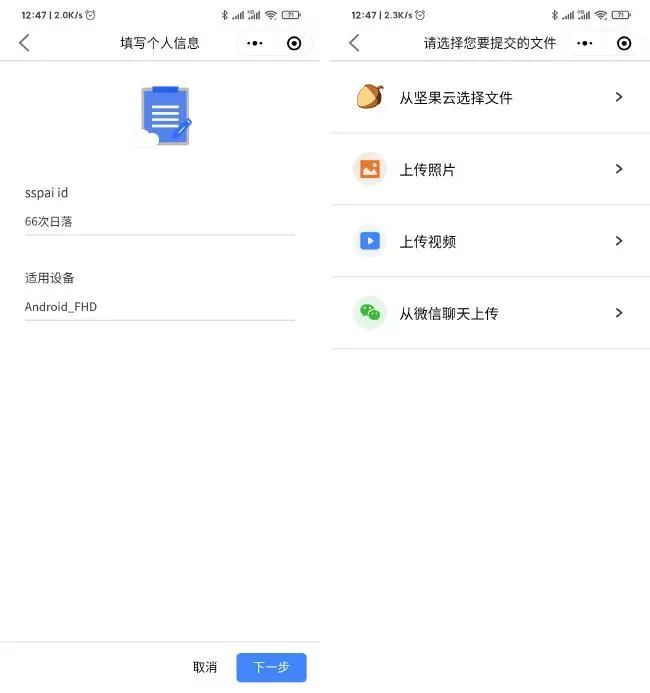The width and height of the screenshot is (650, 693).
Task: Edit the 适用设备 field
Action: tap(159, 307)
